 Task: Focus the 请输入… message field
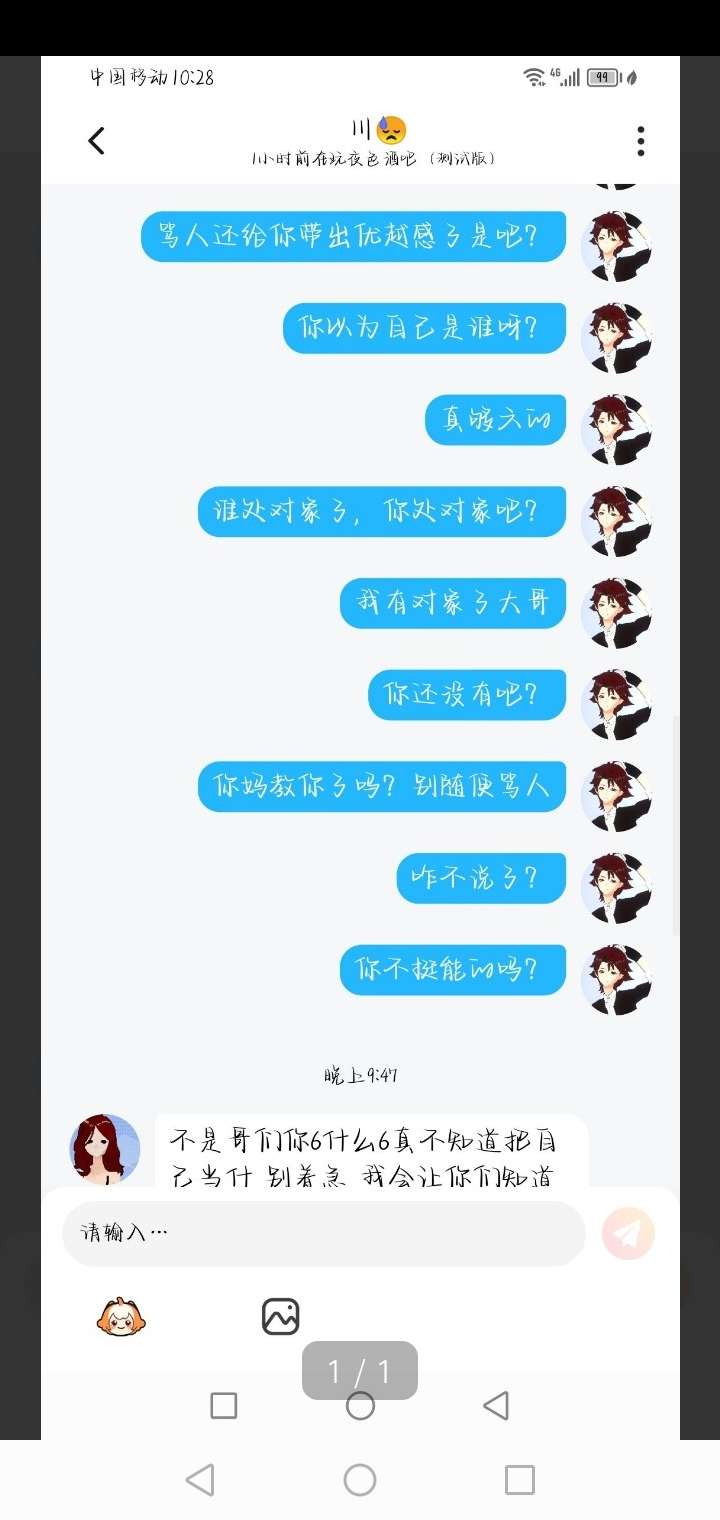coord(323,1233)
